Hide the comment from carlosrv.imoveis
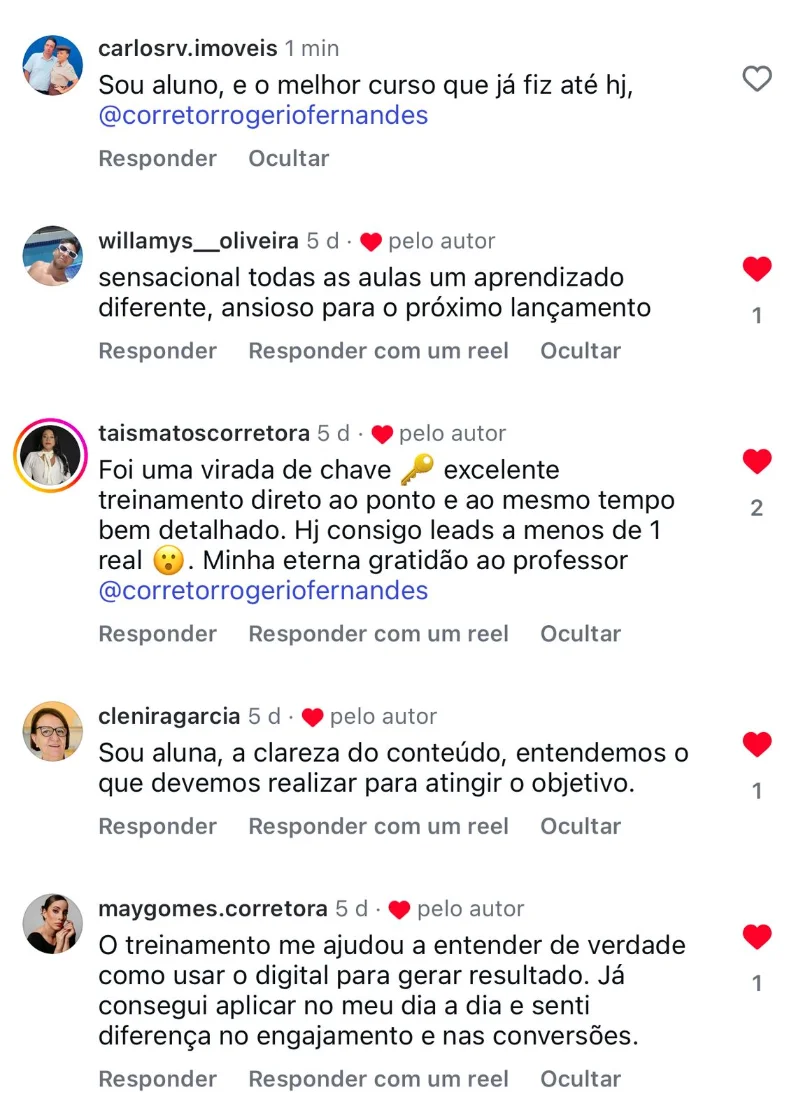 coord(288,158)
